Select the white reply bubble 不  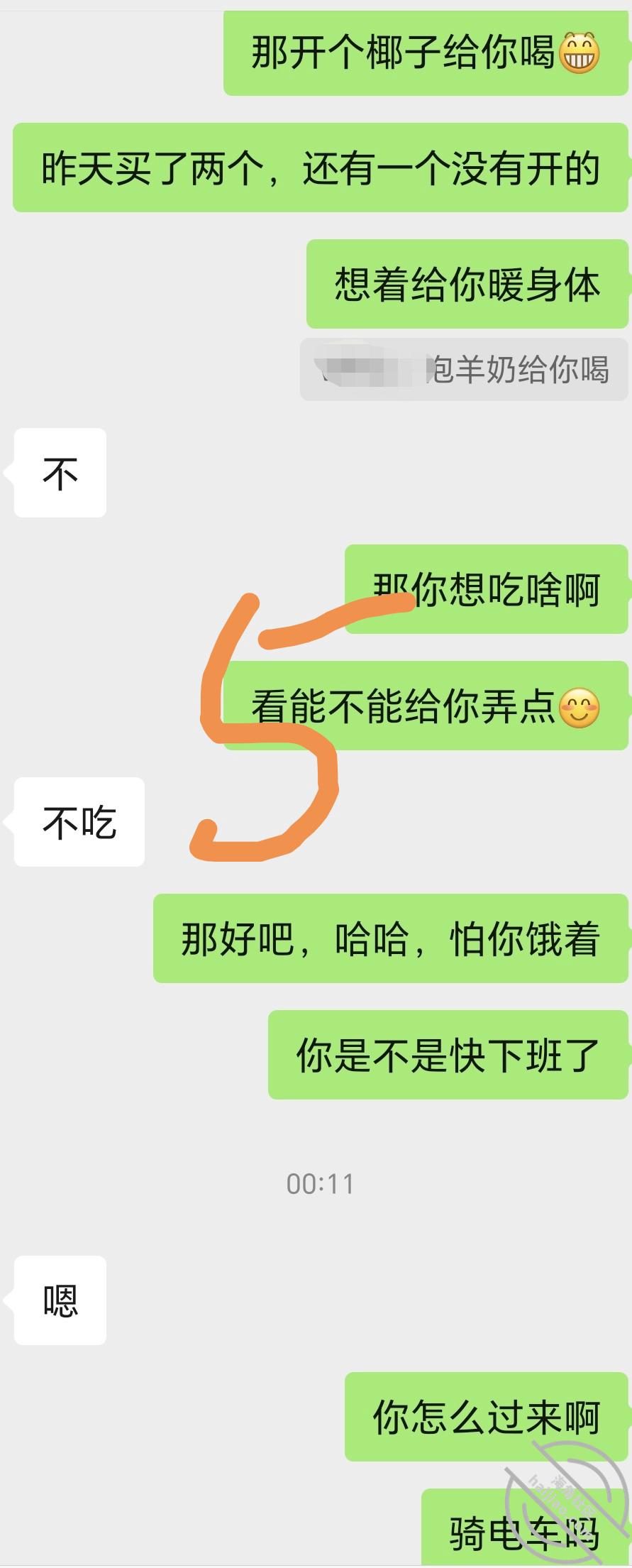(60, 473)
